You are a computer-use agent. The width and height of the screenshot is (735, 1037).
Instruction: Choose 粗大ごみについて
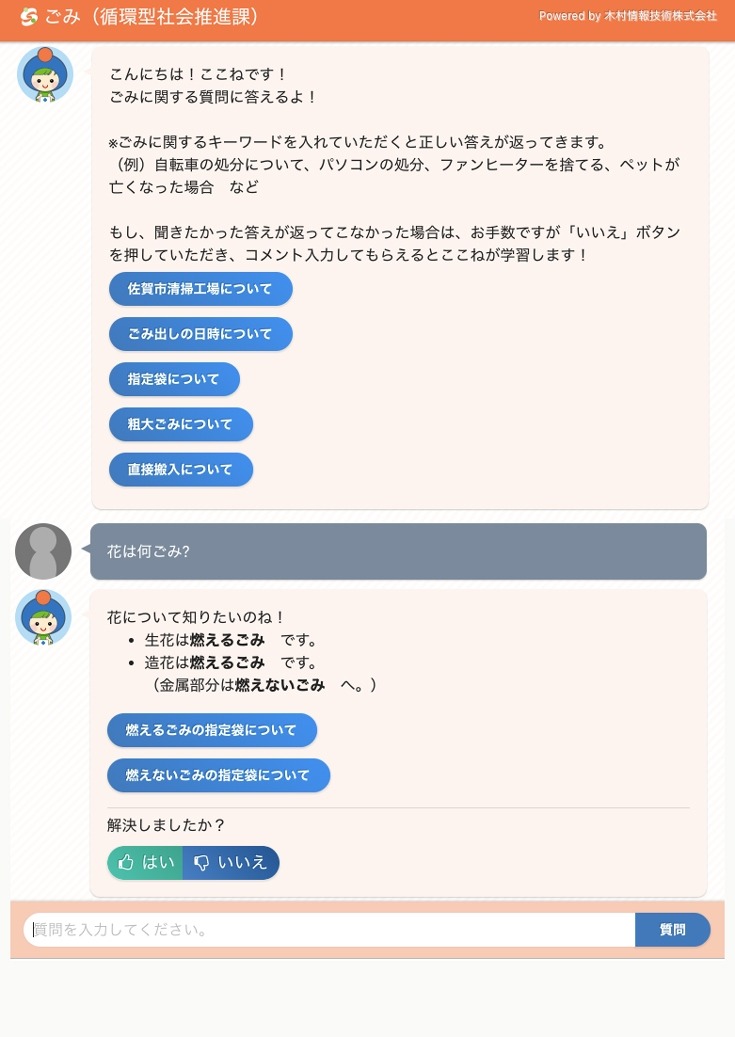(180, 424)
